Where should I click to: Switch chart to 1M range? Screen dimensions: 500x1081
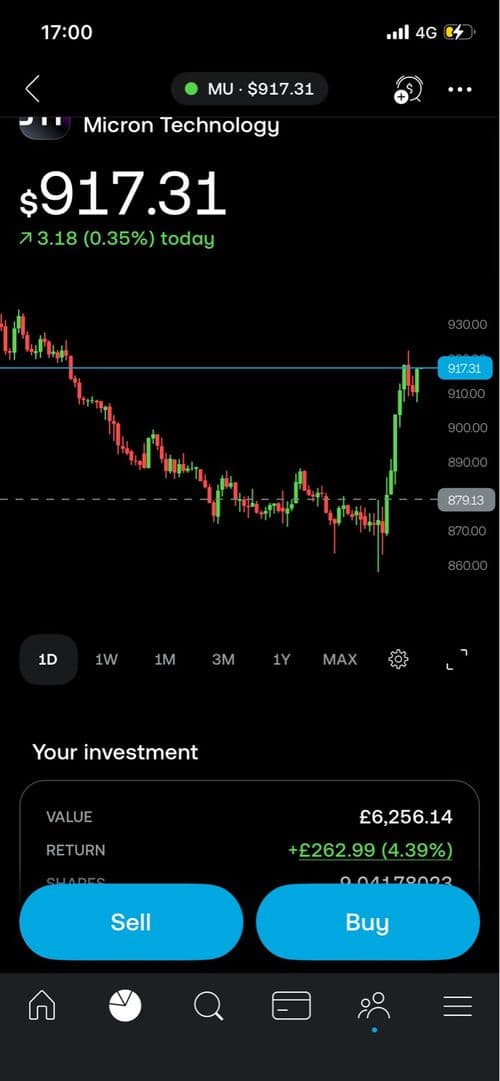click(165, 660)
